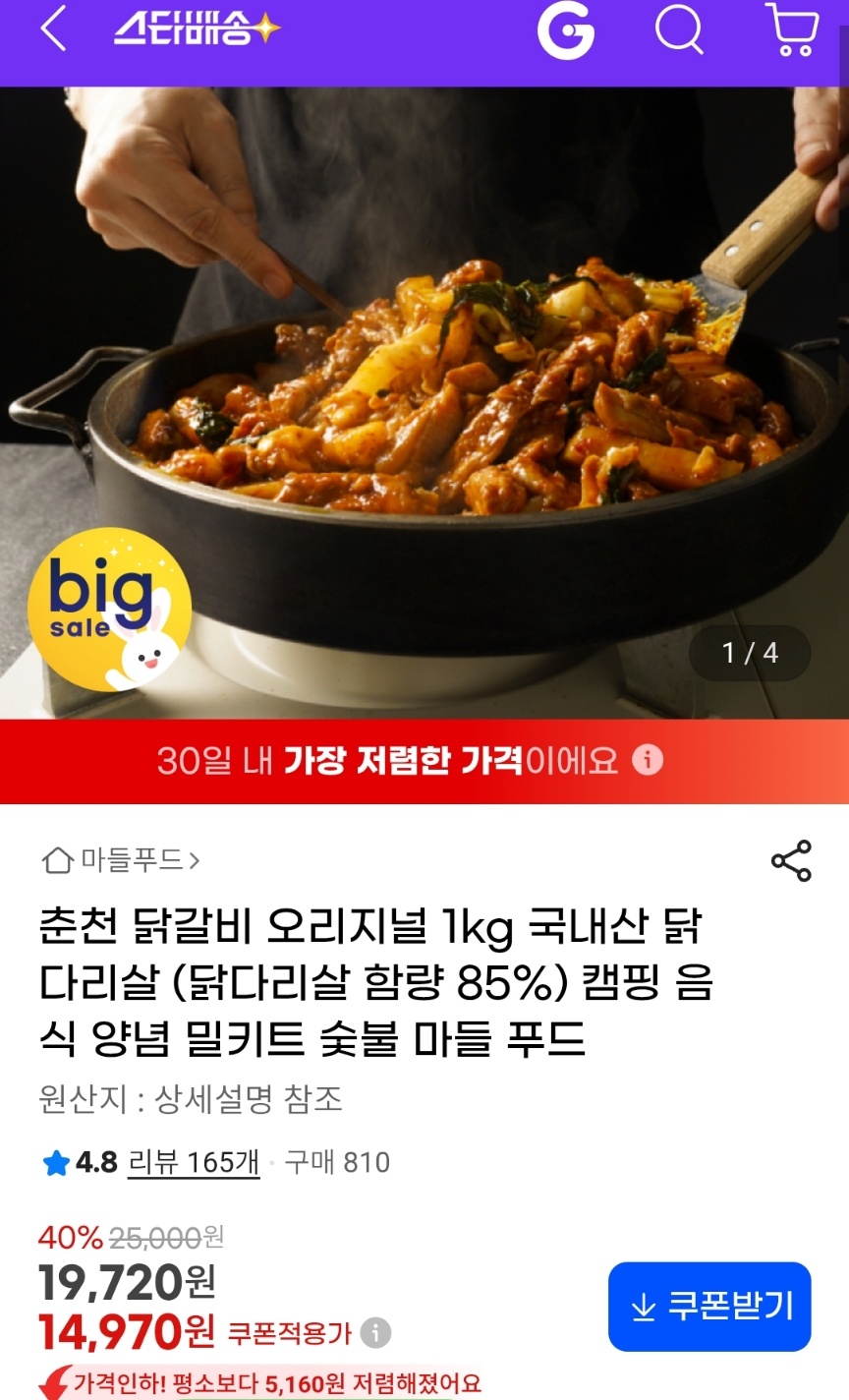849x1400 pixels.
Task: Tap the info icon beside 쿠폰적용가
Action: [375, 1333]
